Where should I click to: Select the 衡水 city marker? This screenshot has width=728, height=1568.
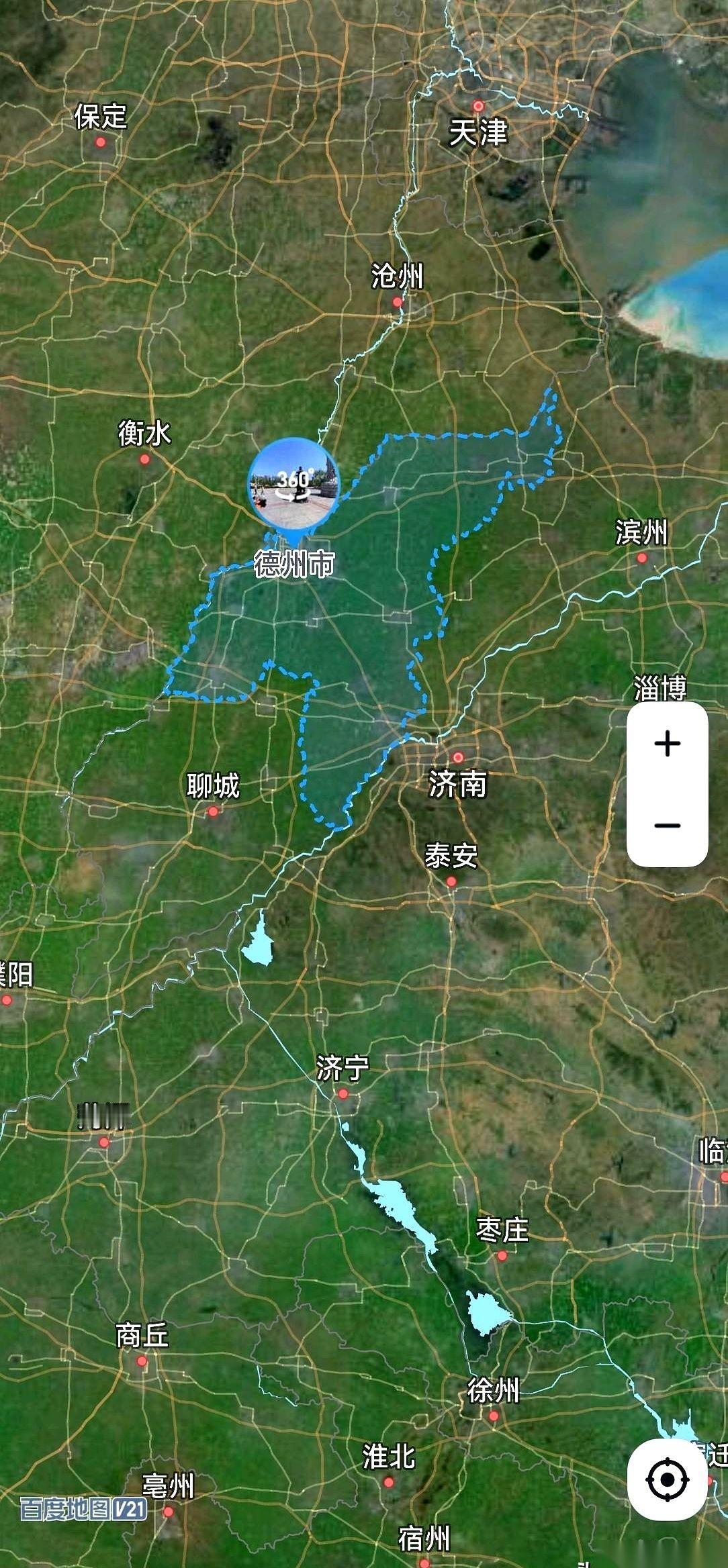145,460
